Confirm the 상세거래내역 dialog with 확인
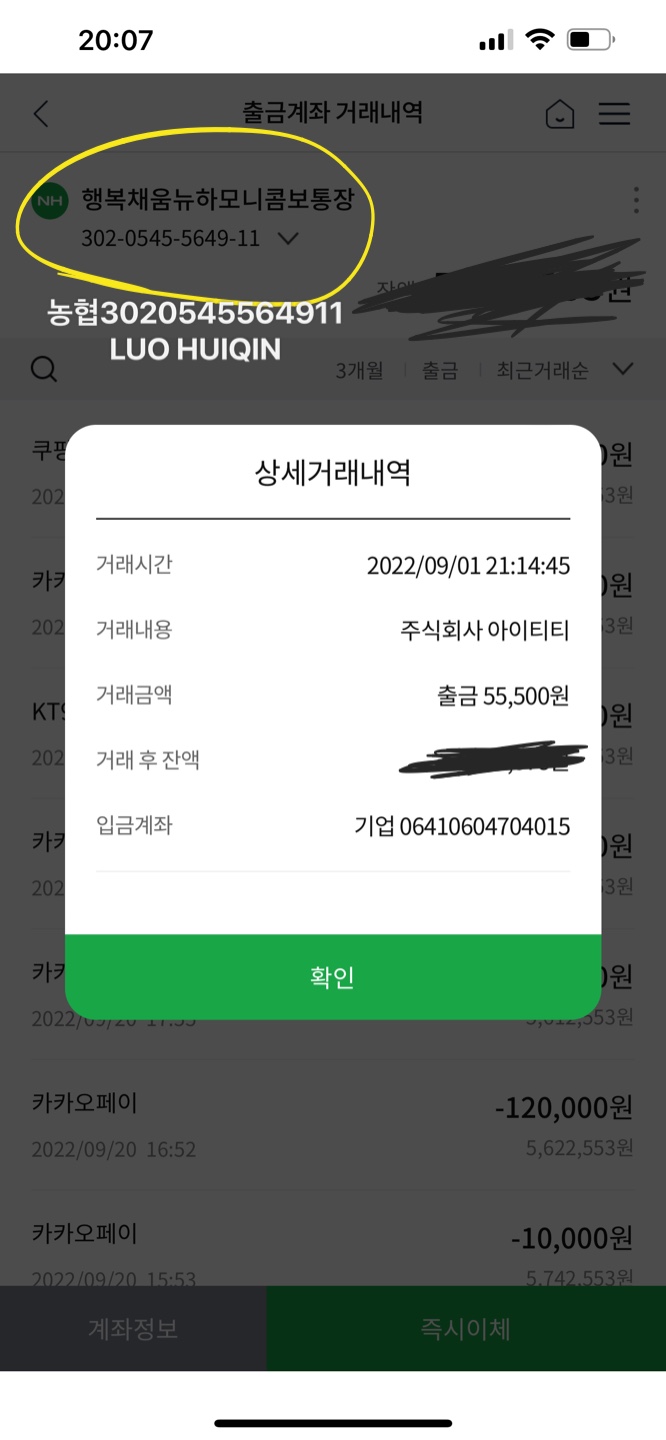 [x=333, y=977]
